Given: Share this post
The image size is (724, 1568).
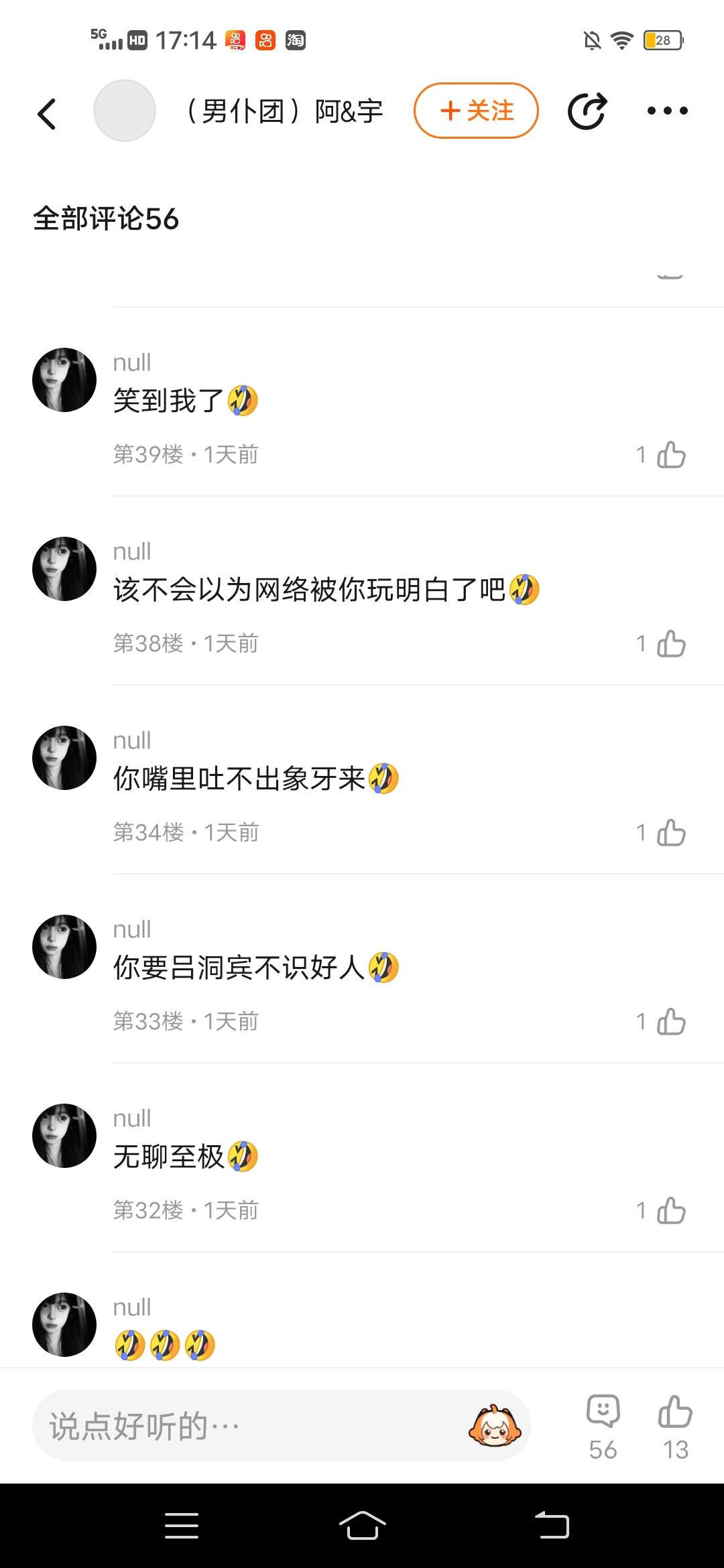Looking at the screenshot, I should pyautogui.click(x=587, y=111).
